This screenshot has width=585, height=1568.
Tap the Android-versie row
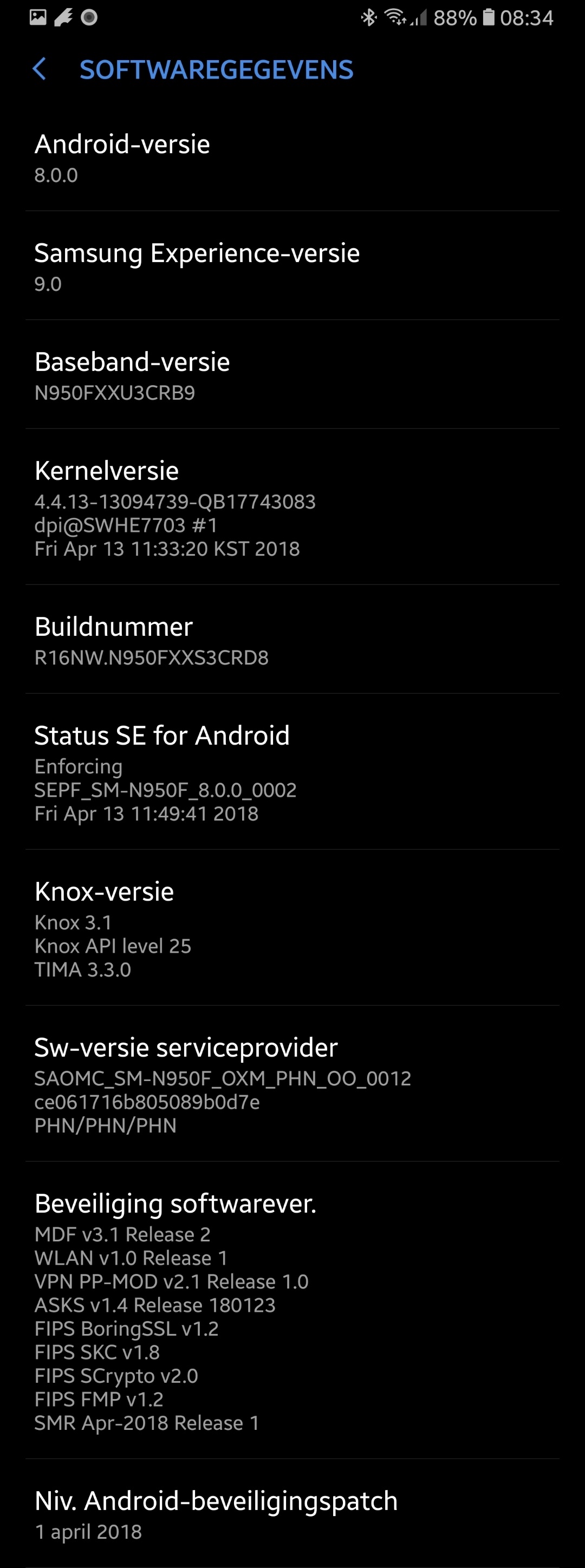(292, 158)
